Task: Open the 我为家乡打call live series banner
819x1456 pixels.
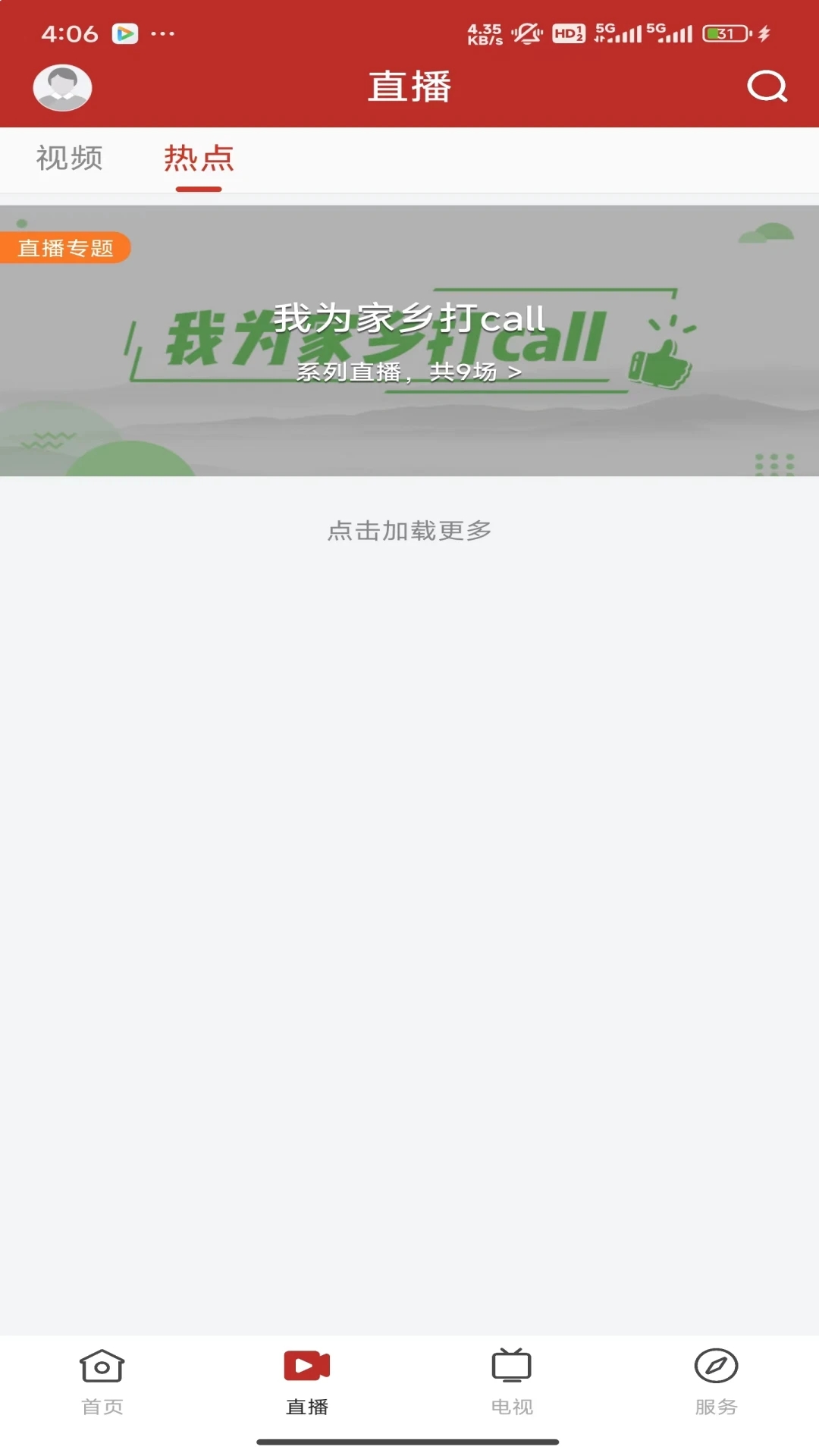Action: click(409, 340)
